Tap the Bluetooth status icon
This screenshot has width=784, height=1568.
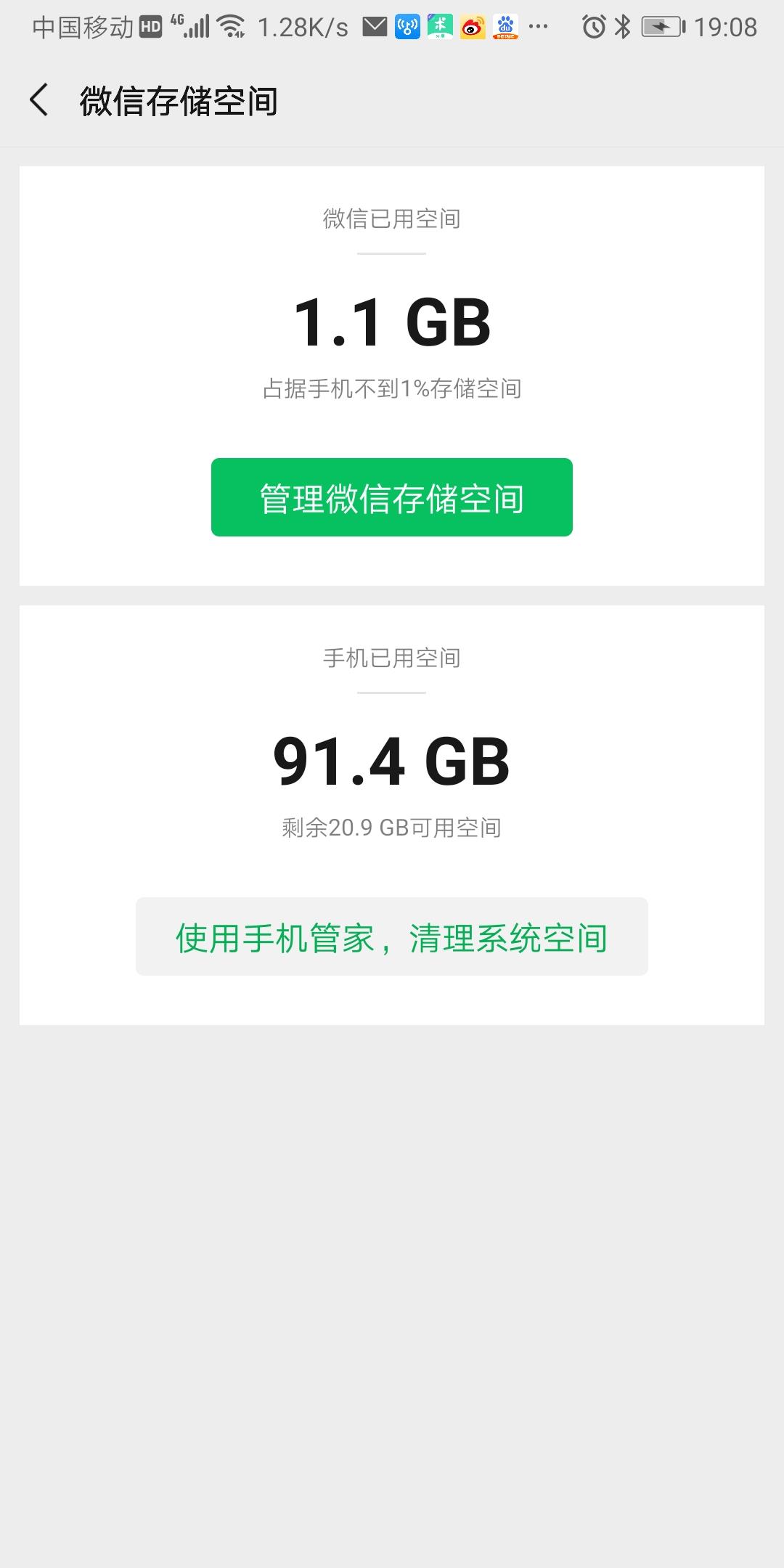tap(623, 26)
